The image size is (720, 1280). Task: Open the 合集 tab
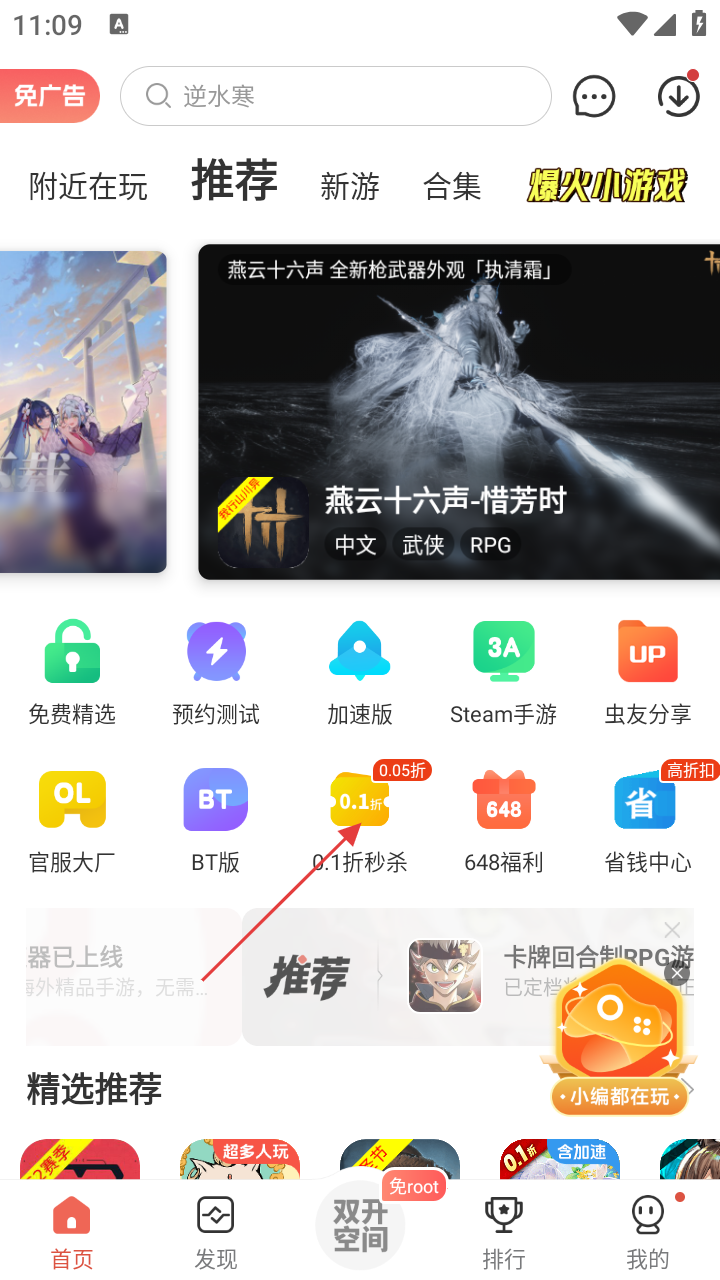point(452,186)
